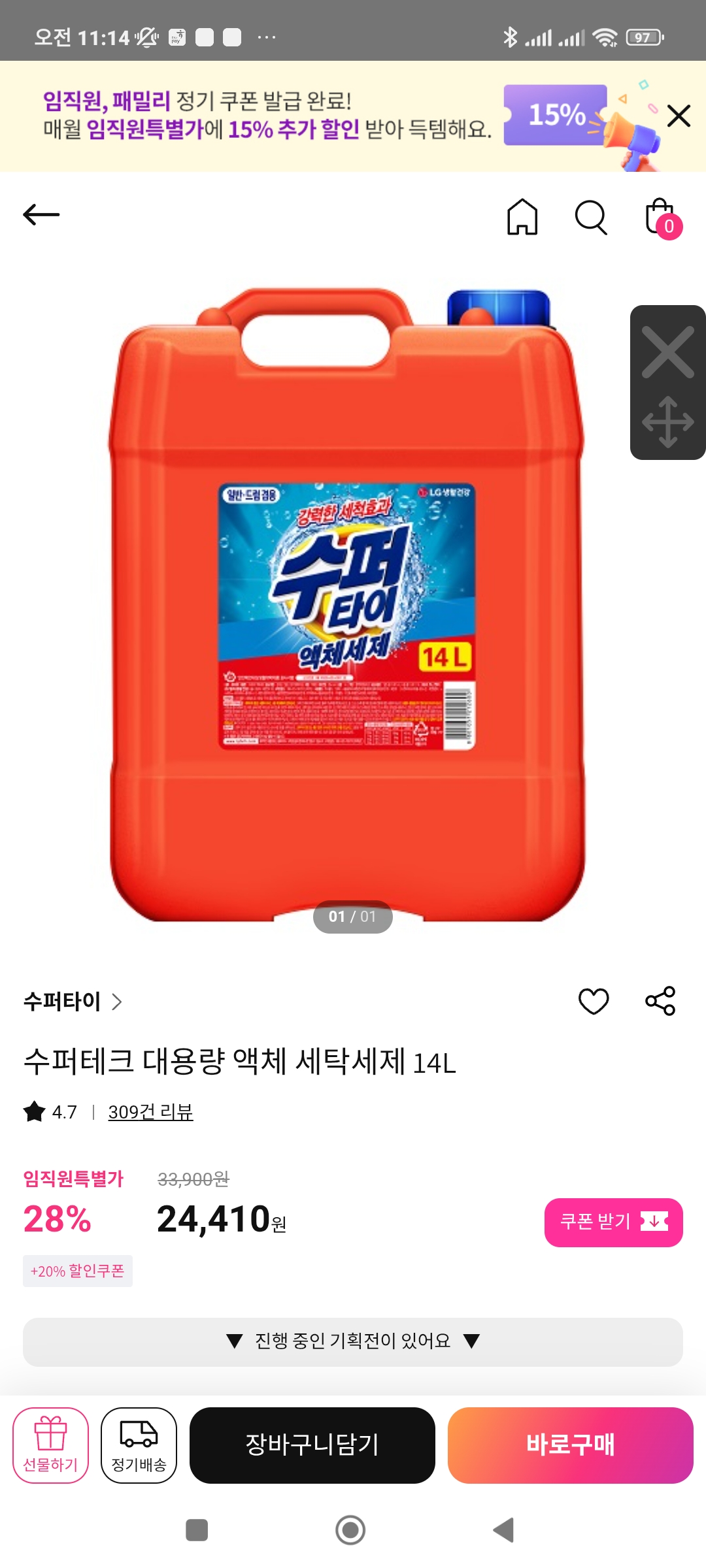Image resolution: width=706 pixels, height=1568 pixels.
Task: Open system recent apps button
Action: [x=197, y=1530]
